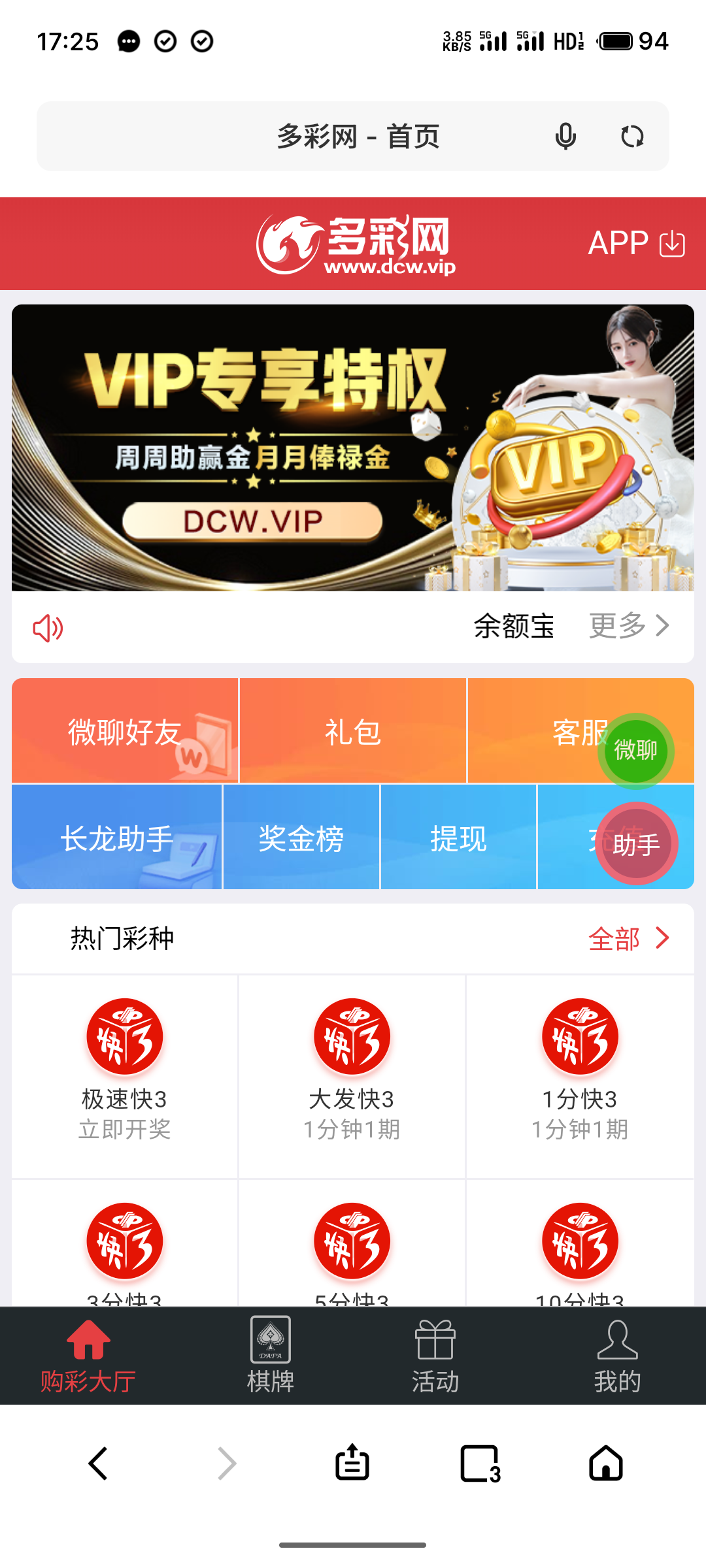Switch to the 棋牌 tab
This screenshot has width=706, height=1568.
(271, 1355)
